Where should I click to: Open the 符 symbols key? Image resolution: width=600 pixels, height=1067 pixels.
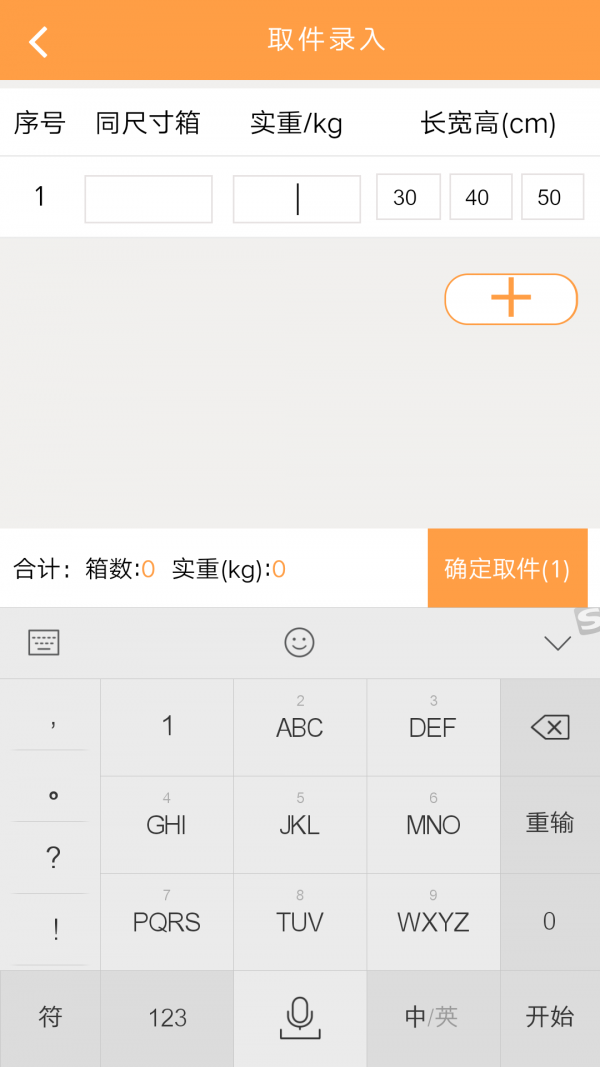click(x=50, y=1018)
